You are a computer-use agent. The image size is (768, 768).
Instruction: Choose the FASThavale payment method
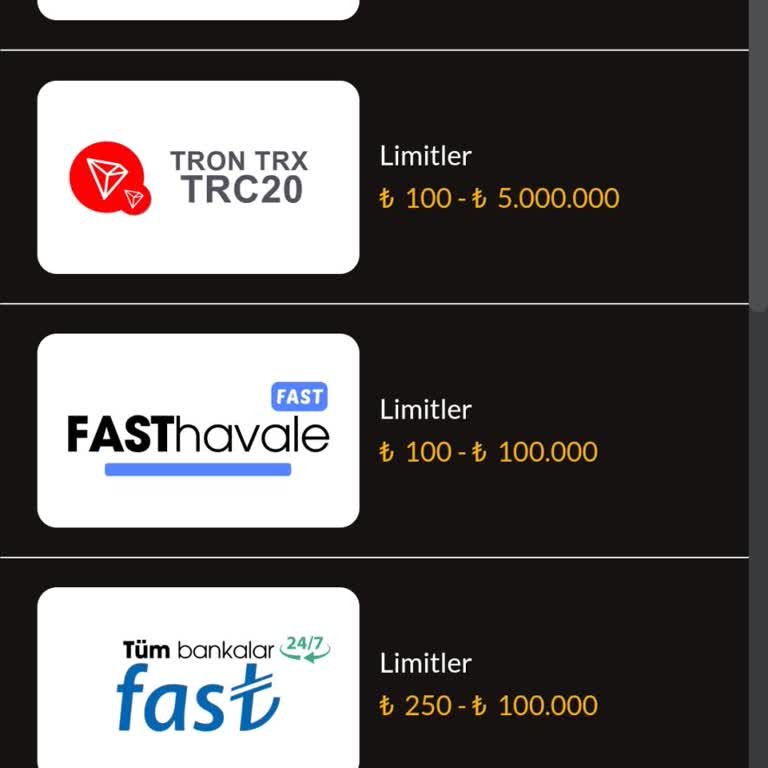point(198,430)
